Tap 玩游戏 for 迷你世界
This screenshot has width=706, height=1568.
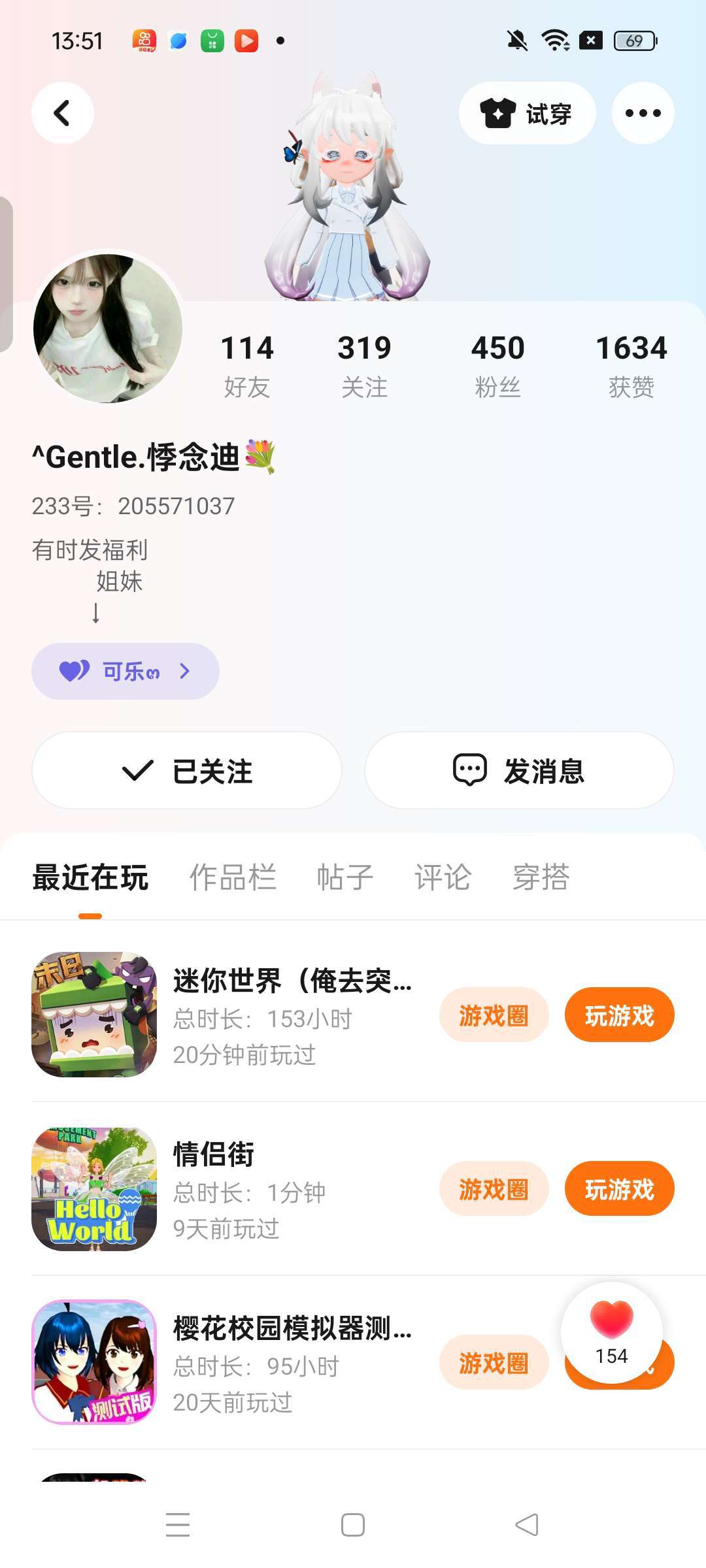[619, 1015]
